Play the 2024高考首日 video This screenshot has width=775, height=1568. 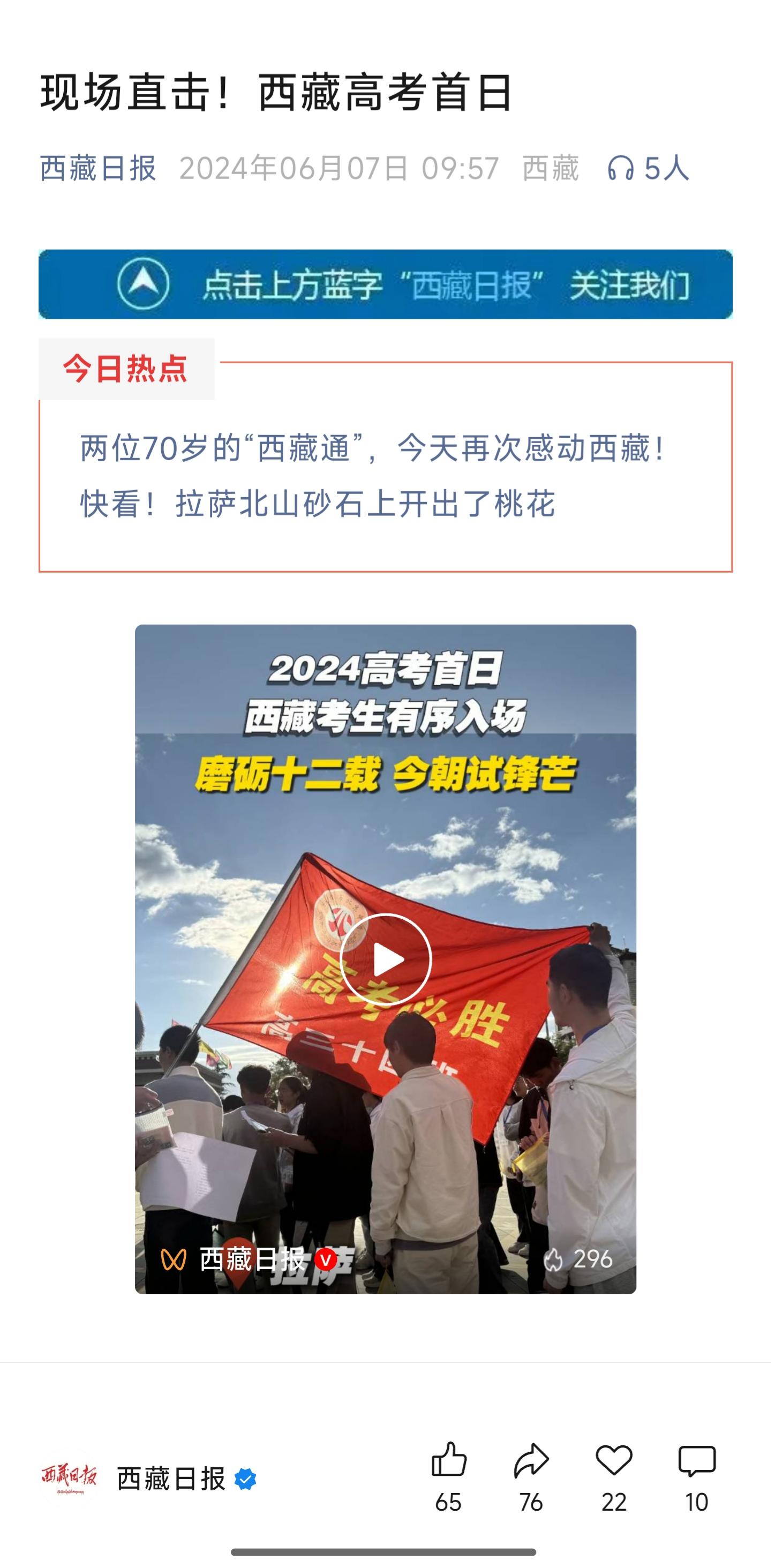(x=386, y=959)
